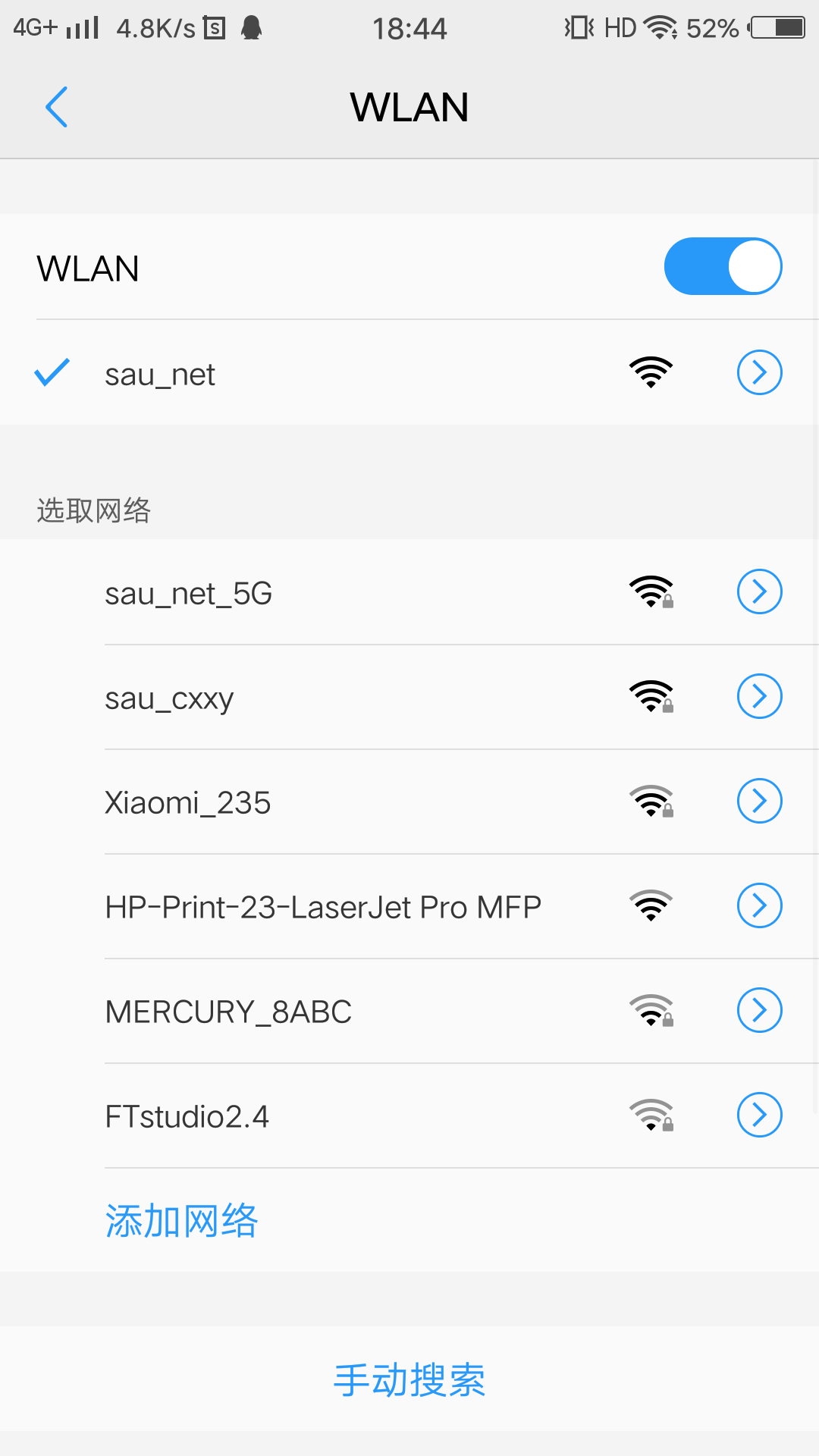
Task: Click the Wi-Fi signal icon beside sau_net
Action: [651, 372]
